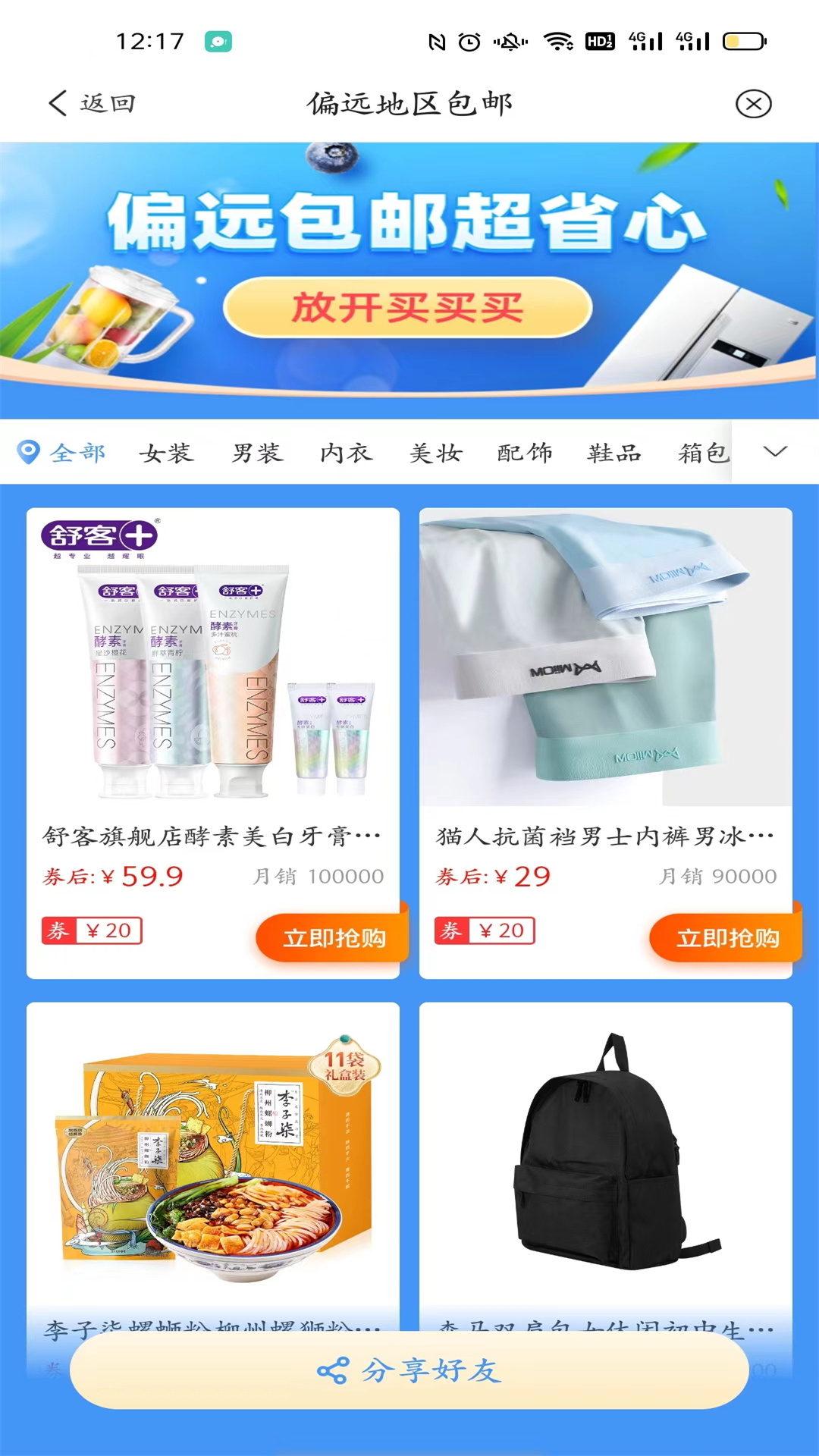Tap the NFC icon in the status bar

click(436, 39)
